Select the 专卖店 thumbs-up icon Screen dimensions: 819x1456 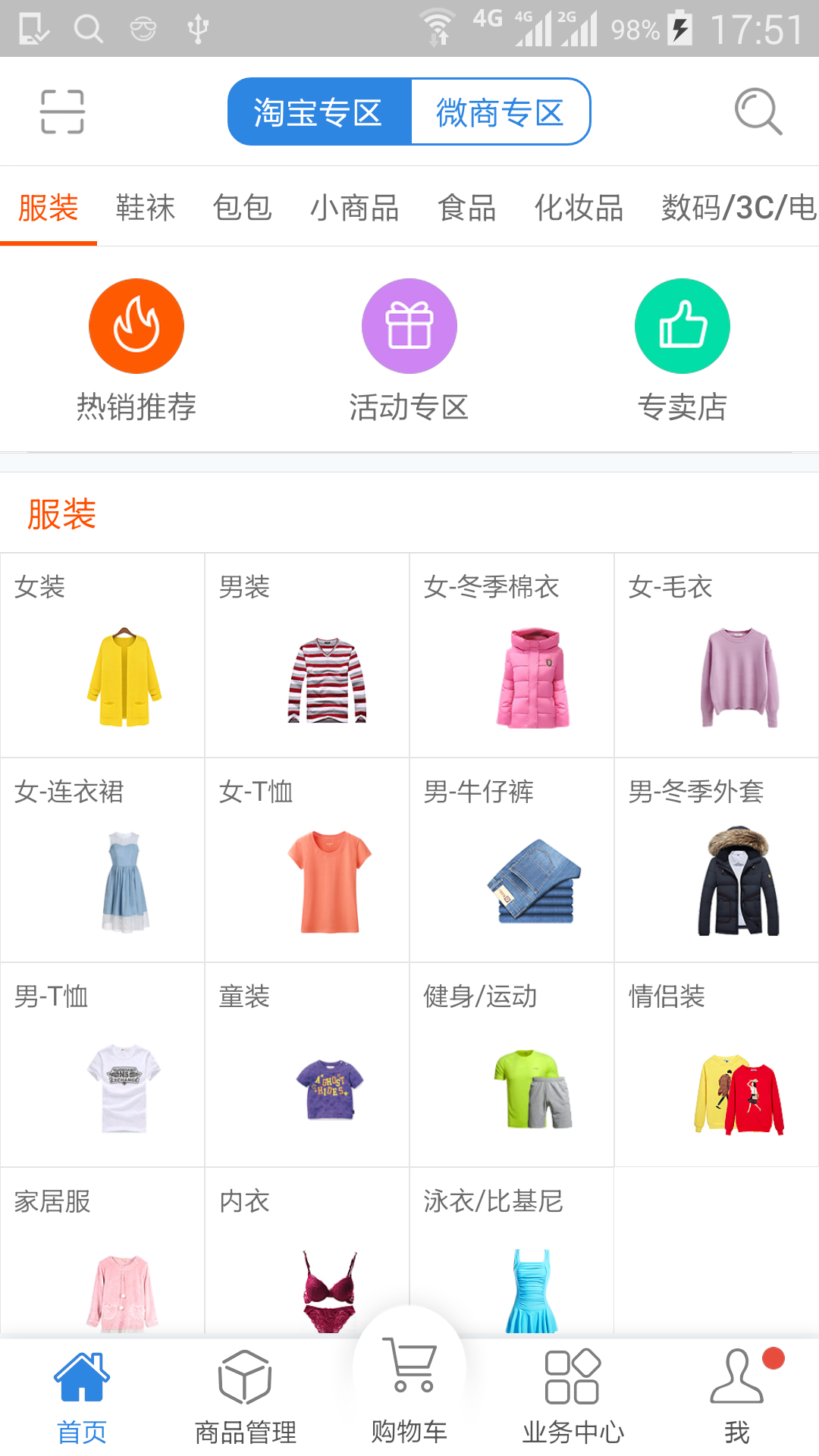point(682,325)
